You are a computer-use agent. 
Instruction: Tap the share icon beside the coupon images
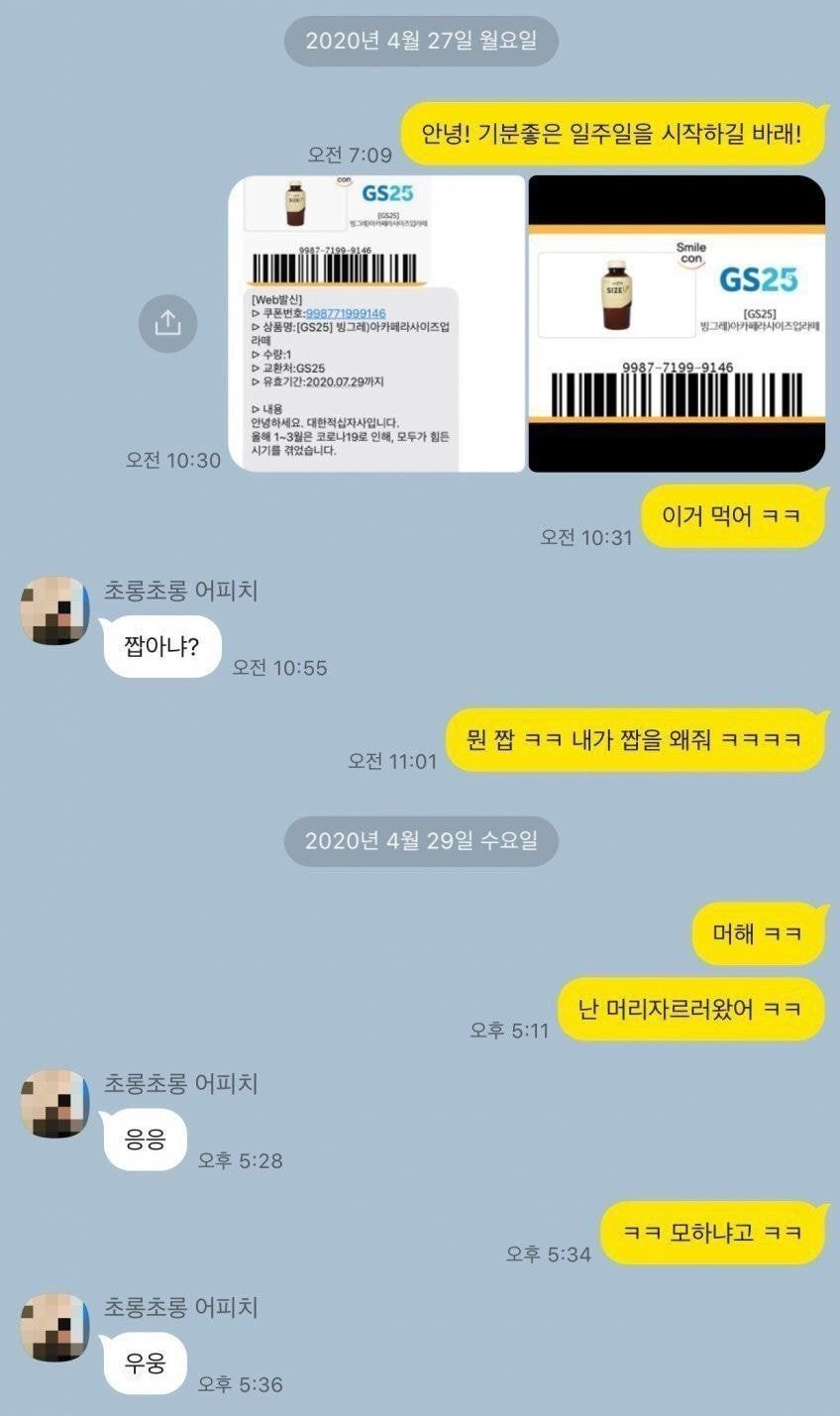[167, 323]
